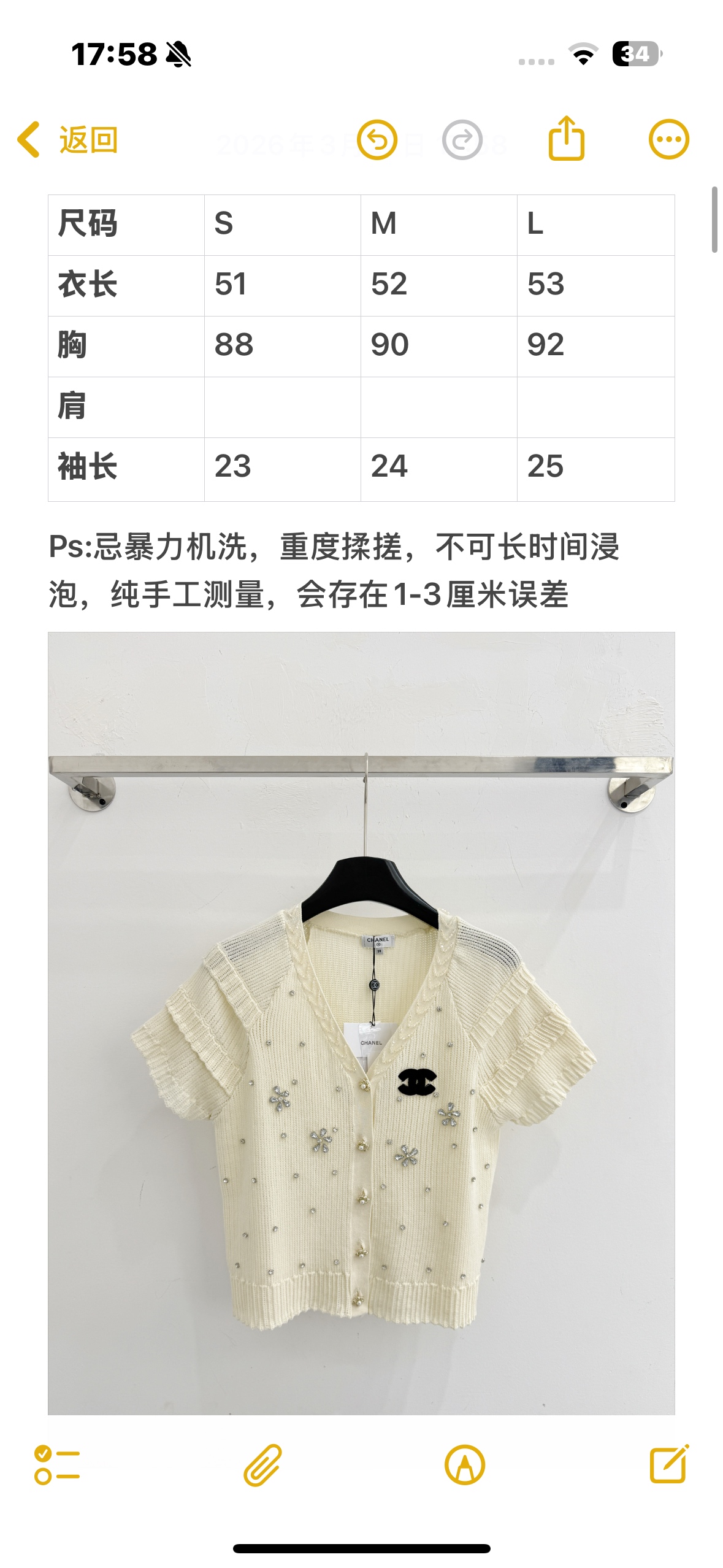Open the more options menu
The image size is (723, 1568).
[669, 139]
